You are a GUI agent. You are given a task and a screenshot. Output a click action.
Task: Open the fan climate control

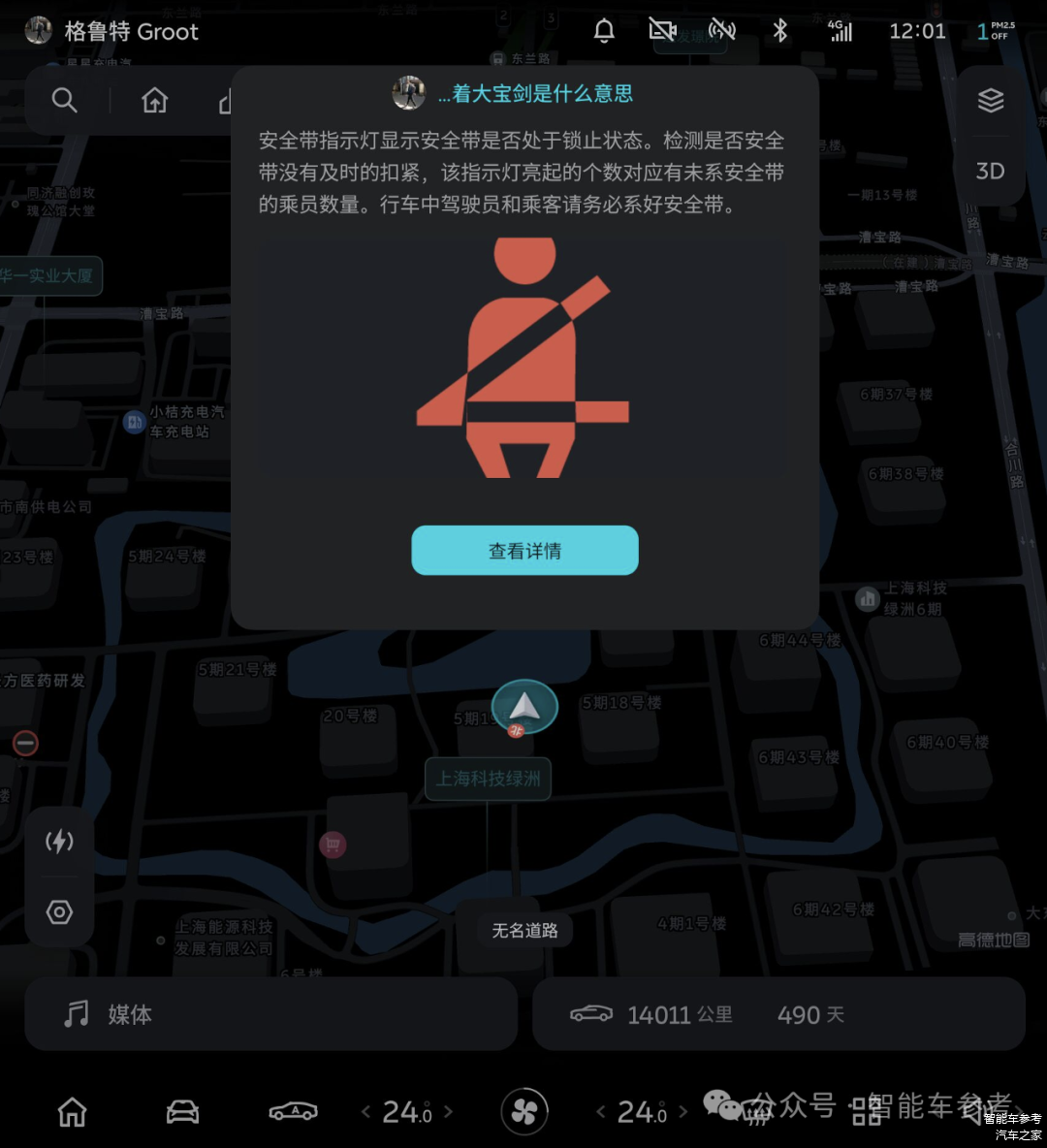(524, 1112)
